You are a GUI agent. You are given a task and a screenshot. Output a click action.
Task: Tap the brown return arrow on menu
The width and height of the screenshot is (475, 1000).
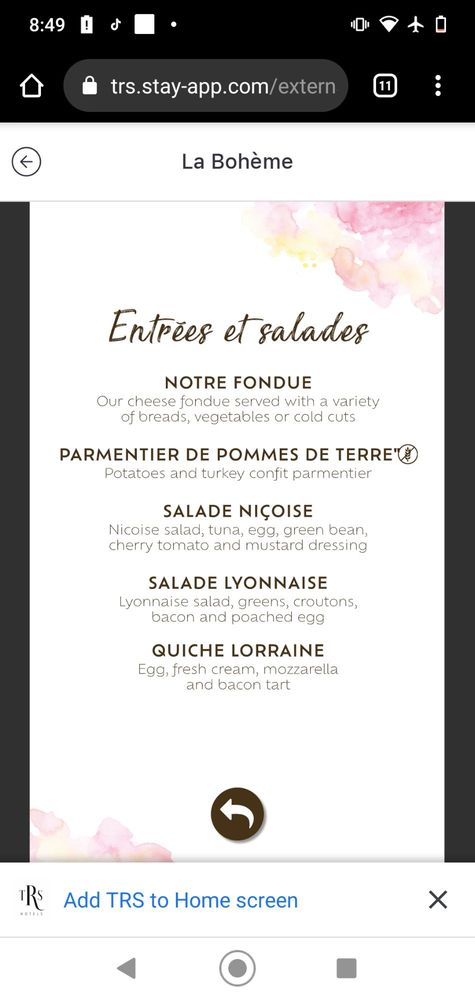point(237,814)
